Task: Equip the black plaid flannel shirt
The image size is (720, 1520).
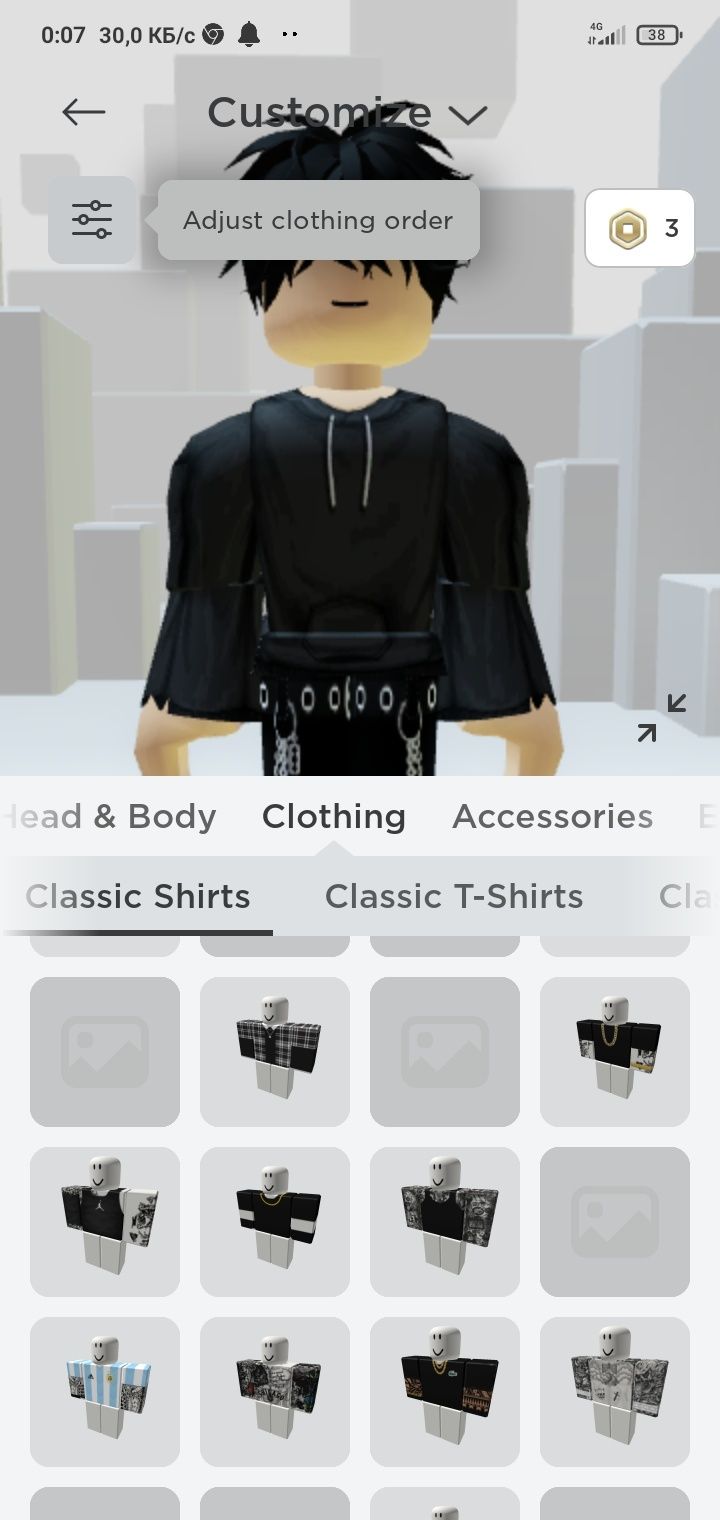Action: pos(275,1051)
